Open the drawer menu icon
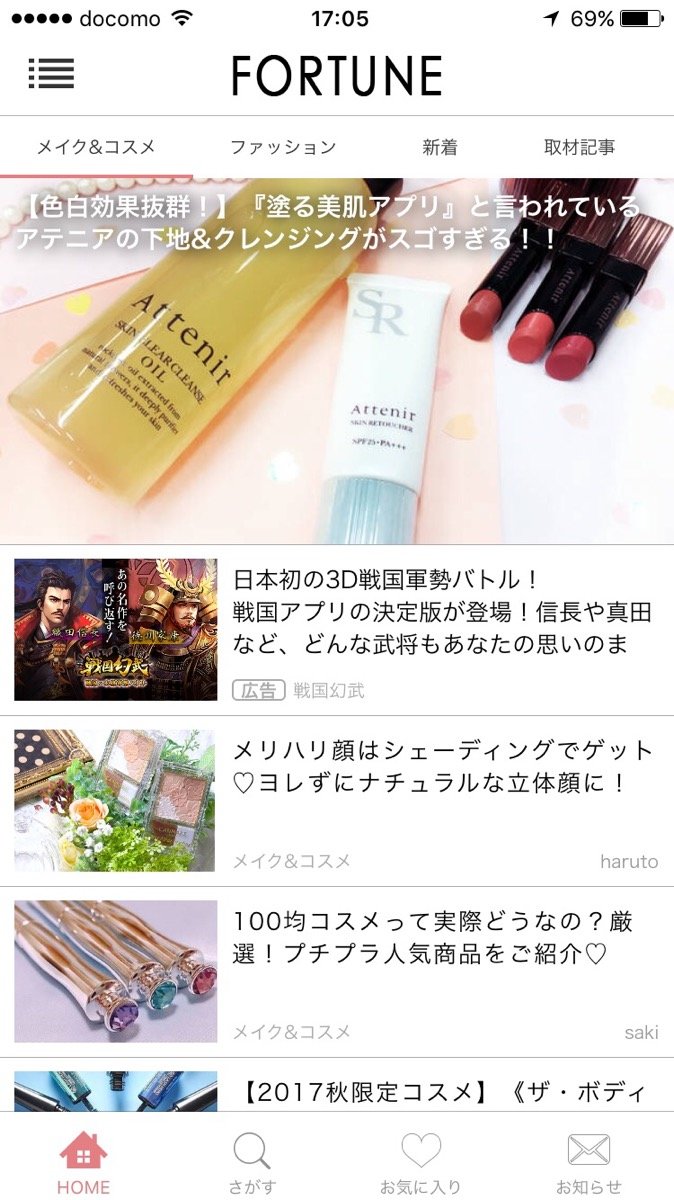 [x=51, y=73]
